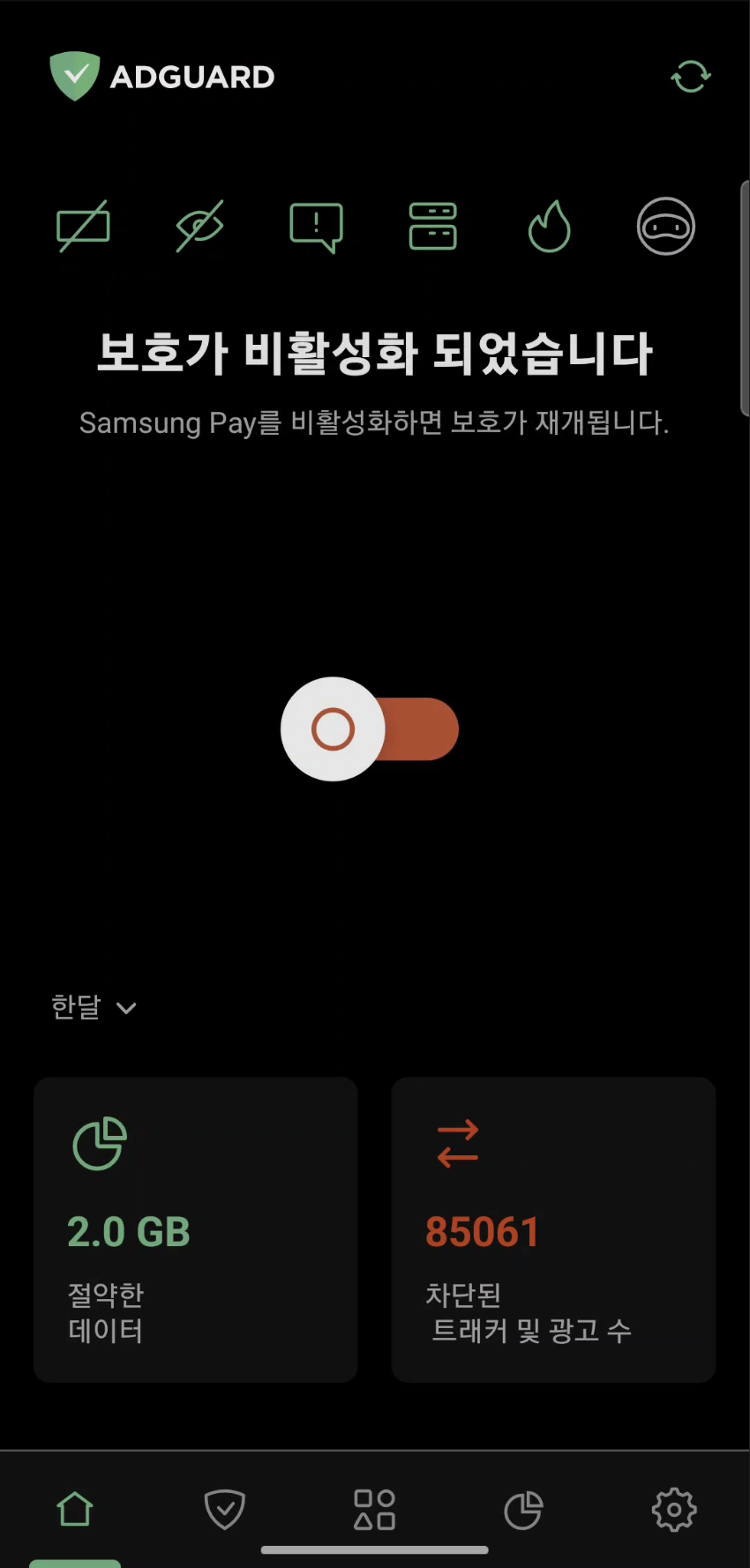The image size is (750, 1568).
Task: Open the ad blocking icon
Action: [83, 227]
